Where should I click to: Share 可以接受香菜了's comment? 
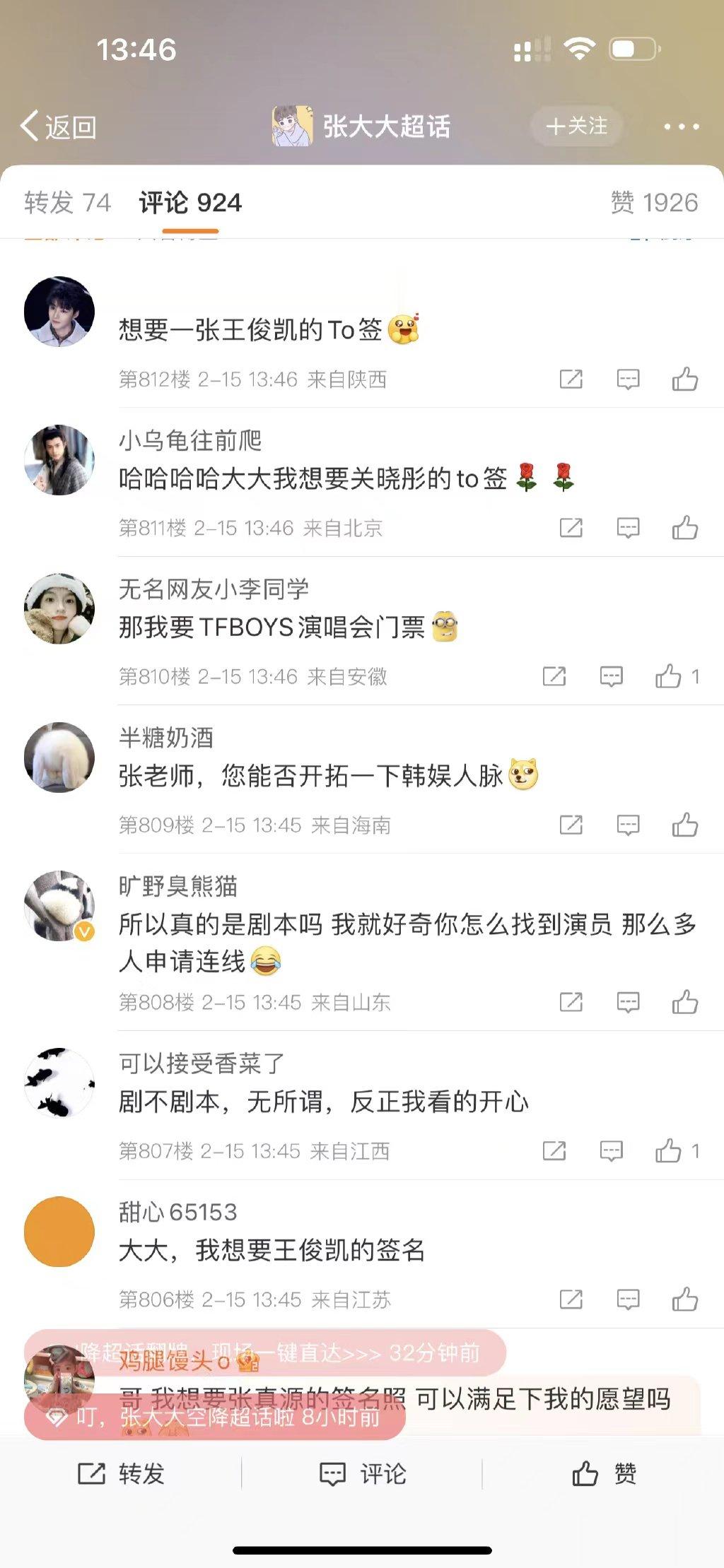[554, 1151]
